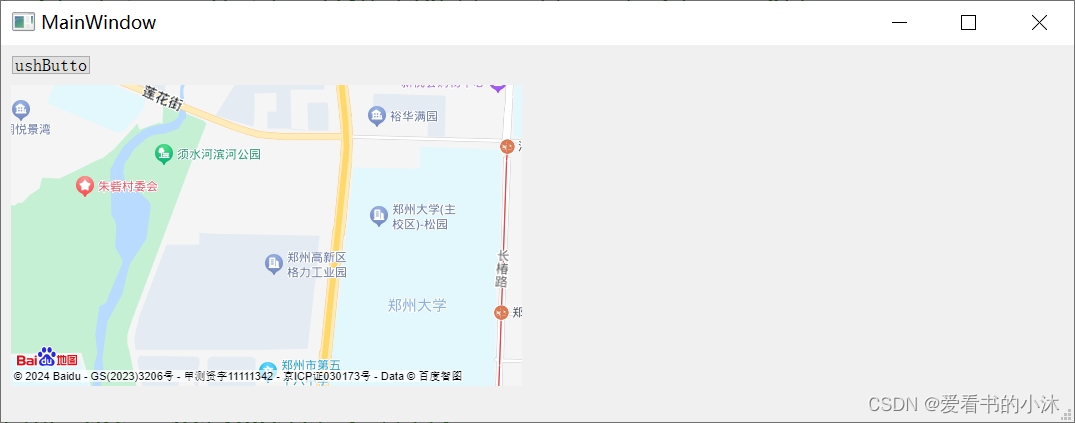This screenshot has height=423, width=1075.
Task: Maximize the MainWindow
Action: (x=968, y=23)
